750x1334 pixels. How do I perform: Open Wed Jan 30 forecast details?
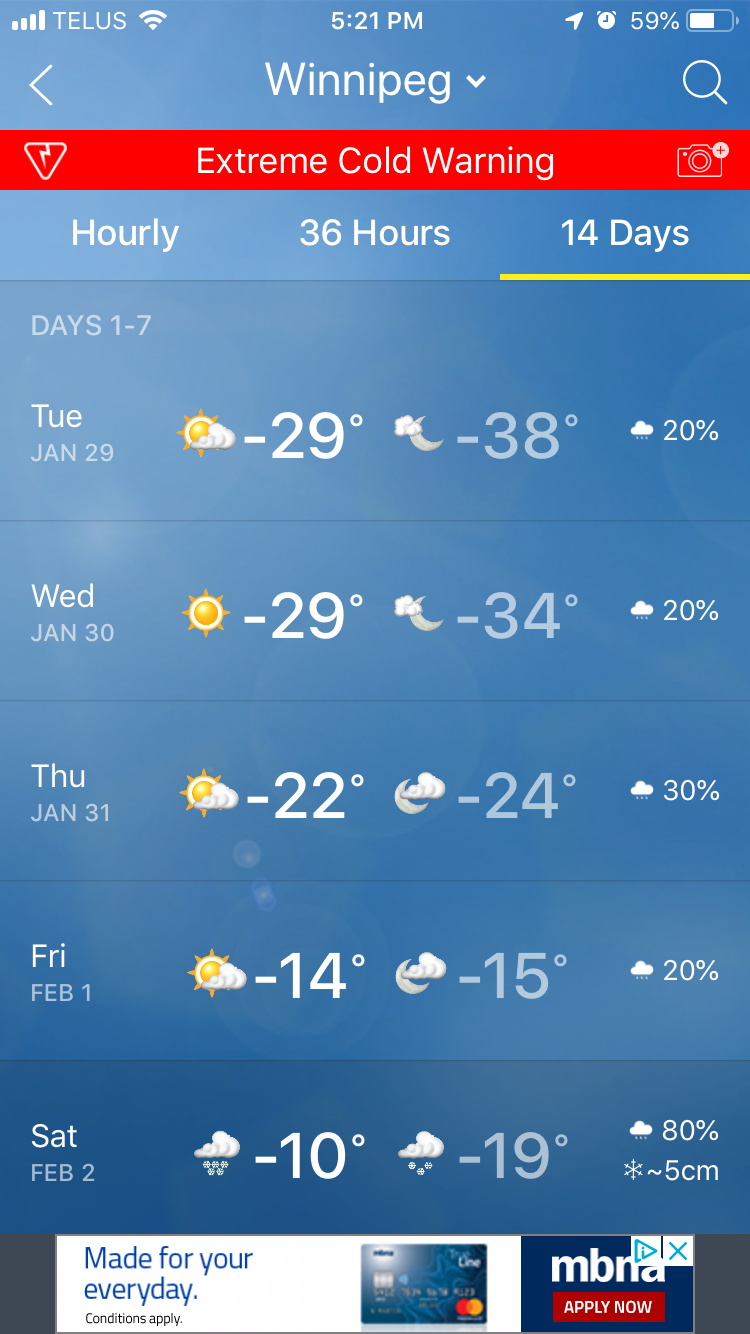point(375,611)
